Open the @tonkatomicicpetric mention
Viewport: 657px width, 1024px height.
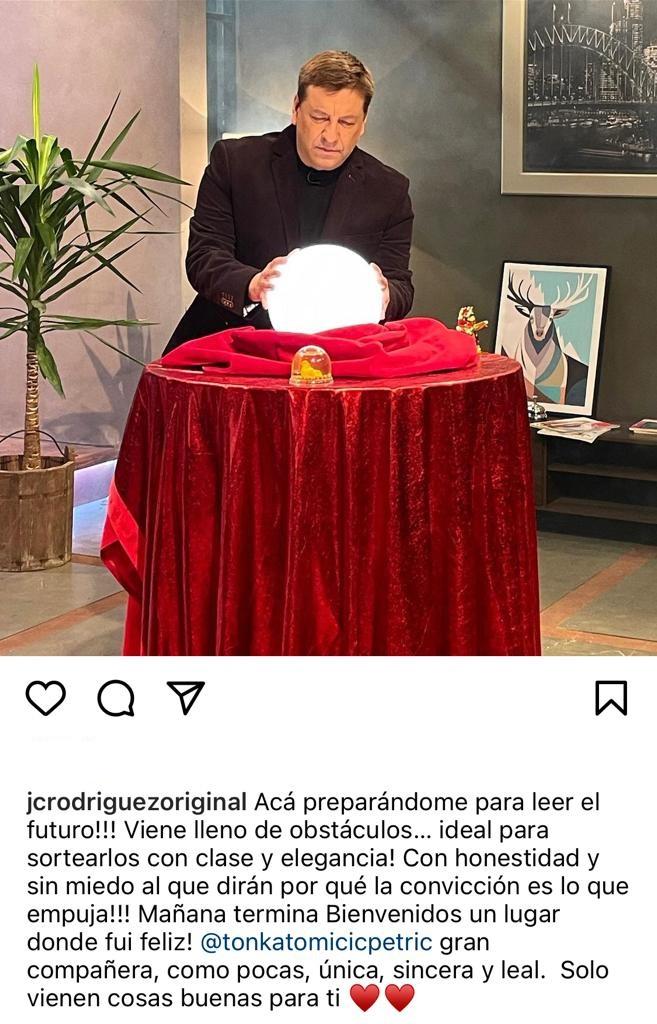[x=316, y=942]
